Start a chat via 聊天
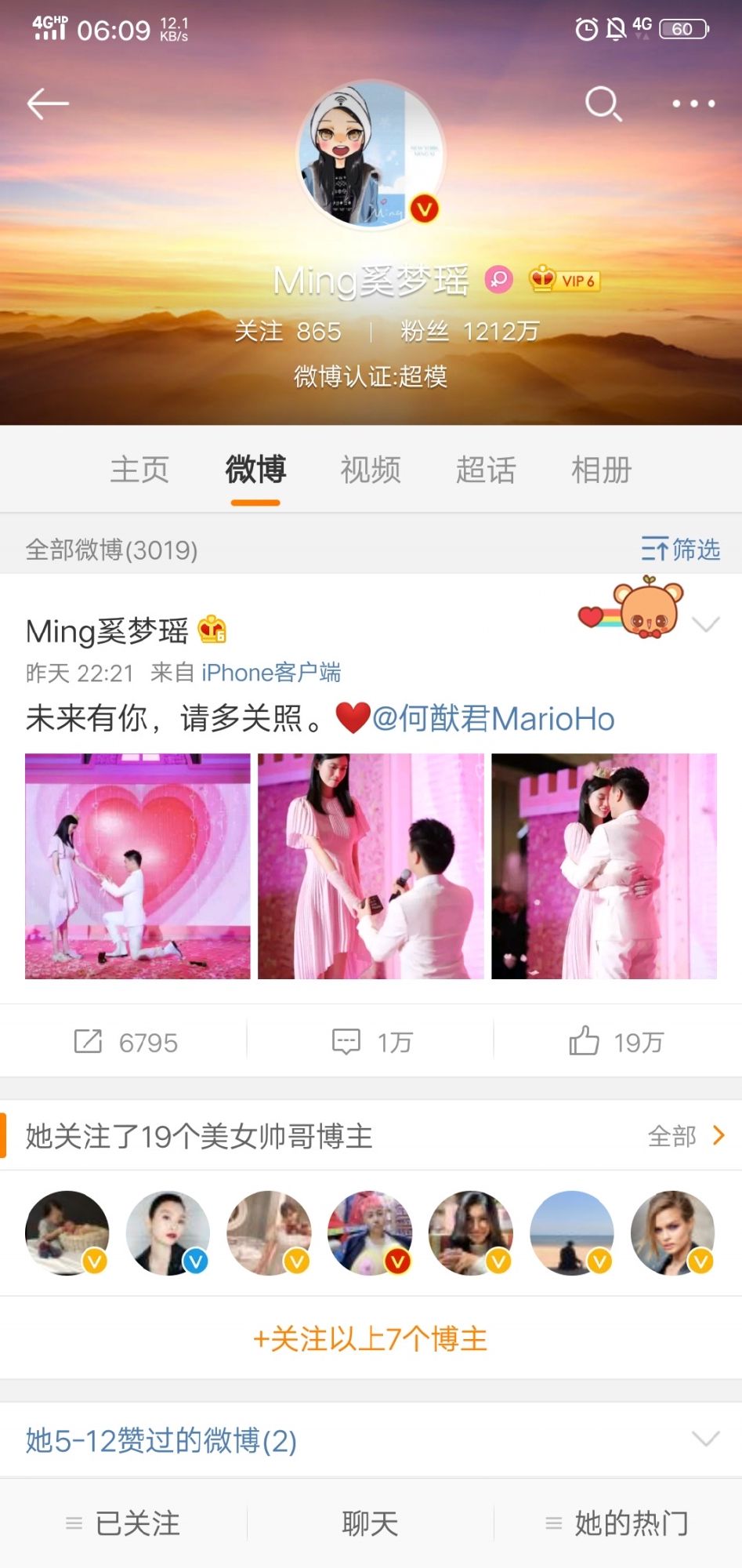The image size is (742, 1568). [371, 1523]
